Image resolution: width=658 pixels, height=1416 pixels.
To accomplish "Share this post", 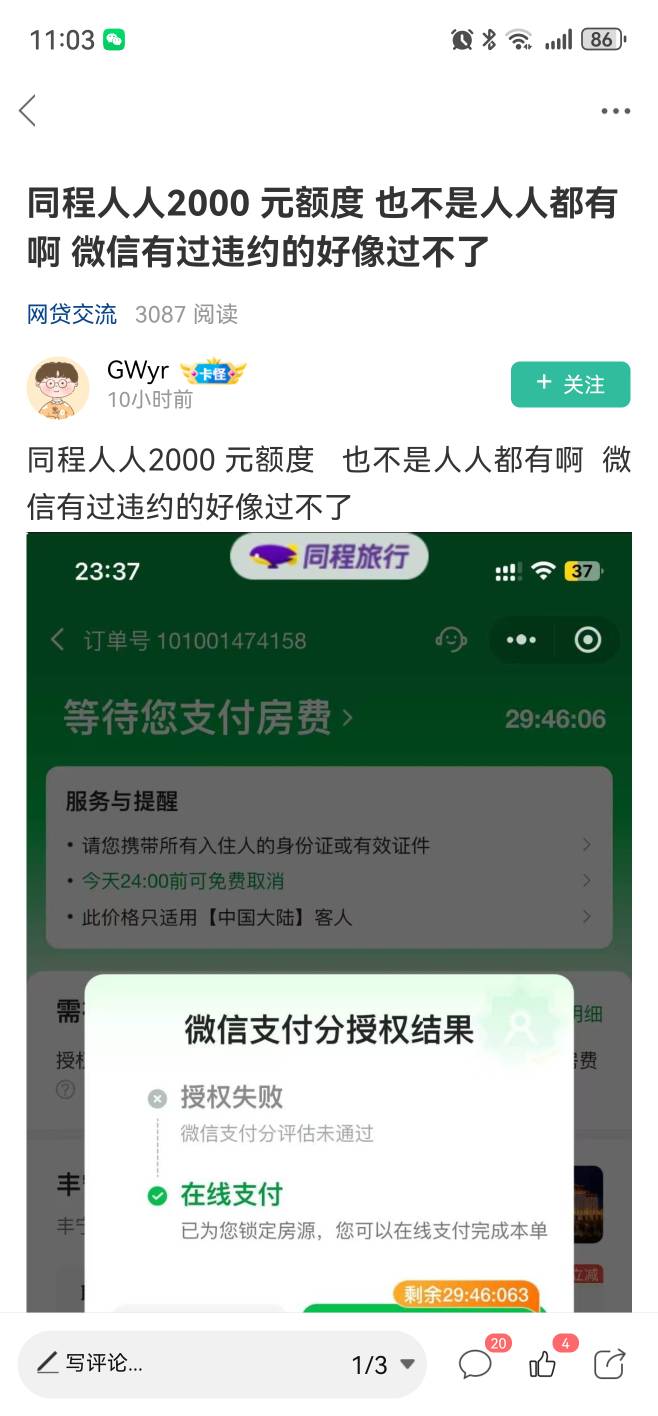I will click(x=609, y=1364).
